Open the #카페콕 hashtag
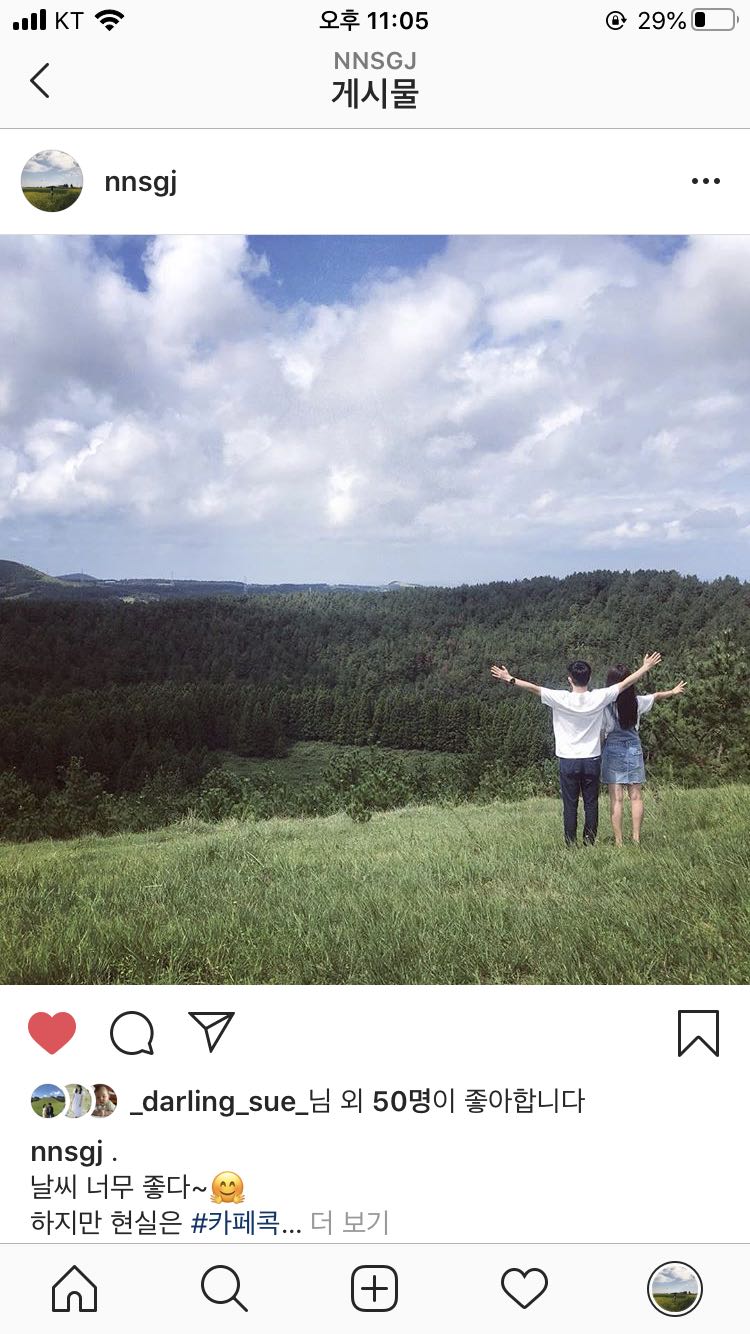The height and width of the screenshot is (1334, 750). (235, 1222)
